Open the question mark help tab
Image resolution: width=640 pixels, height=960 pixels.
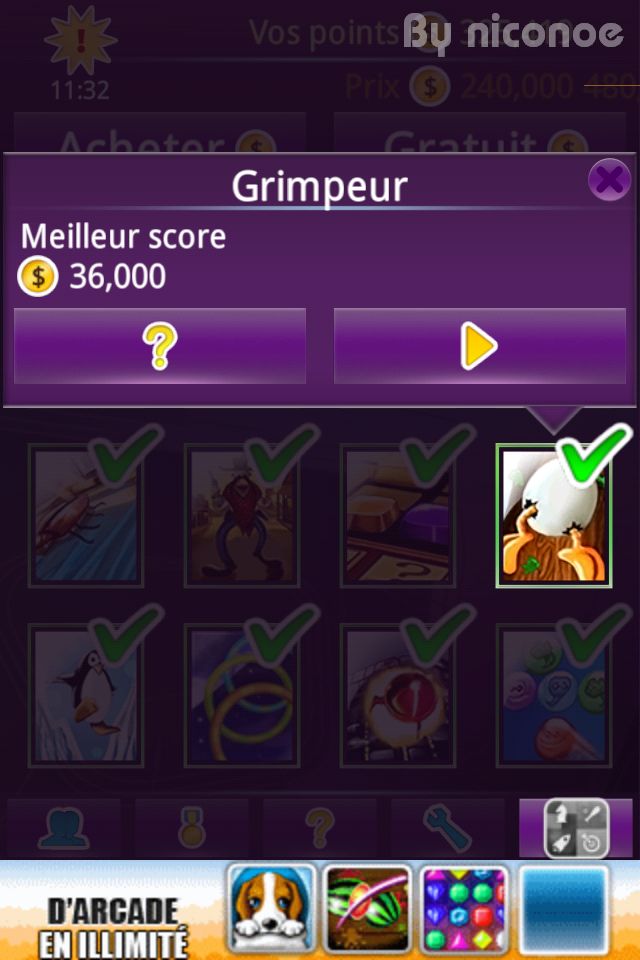tap(319, 828)
